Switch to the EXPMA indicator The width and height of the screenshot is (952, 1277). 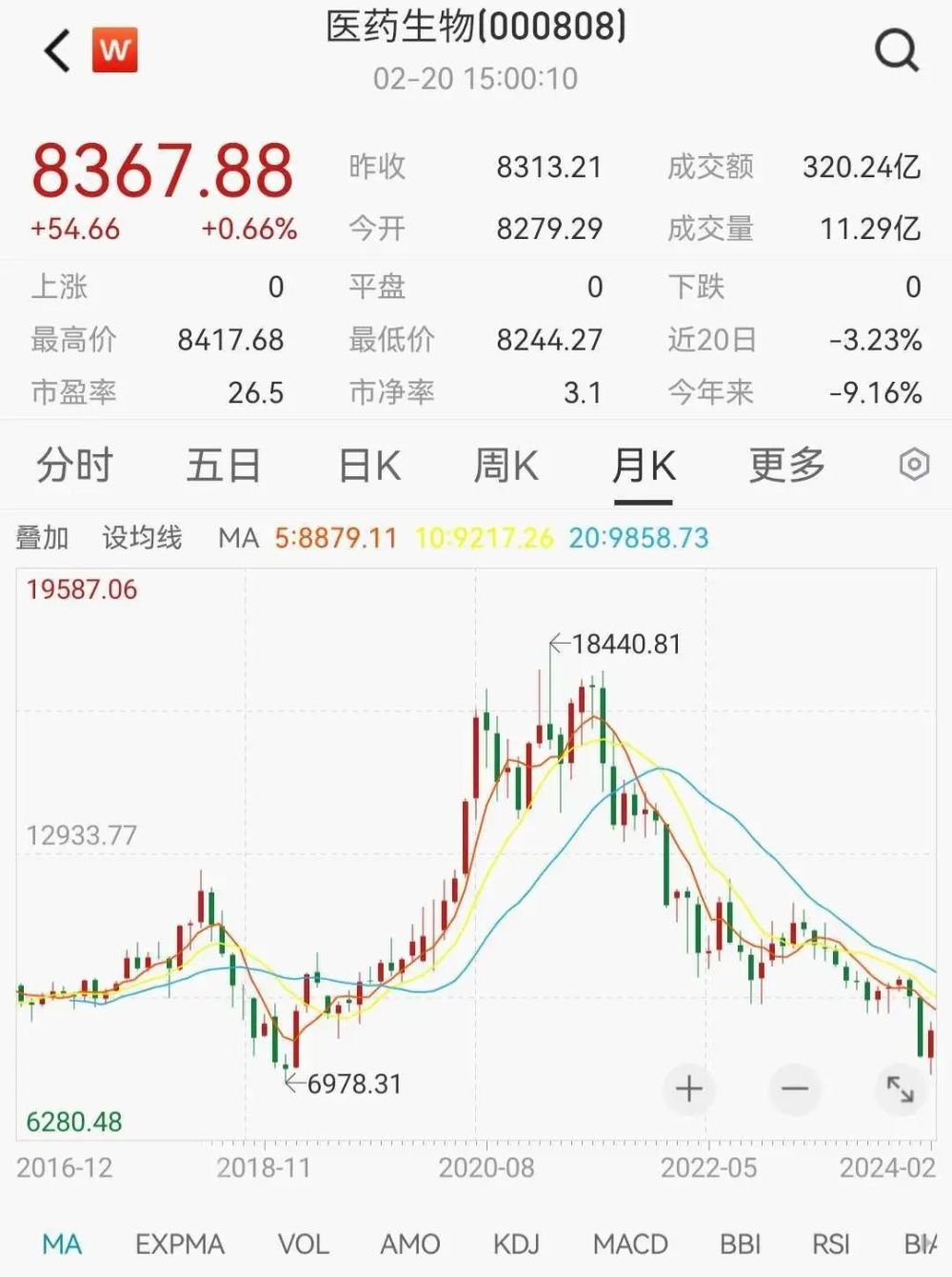tap(180, 1244)
